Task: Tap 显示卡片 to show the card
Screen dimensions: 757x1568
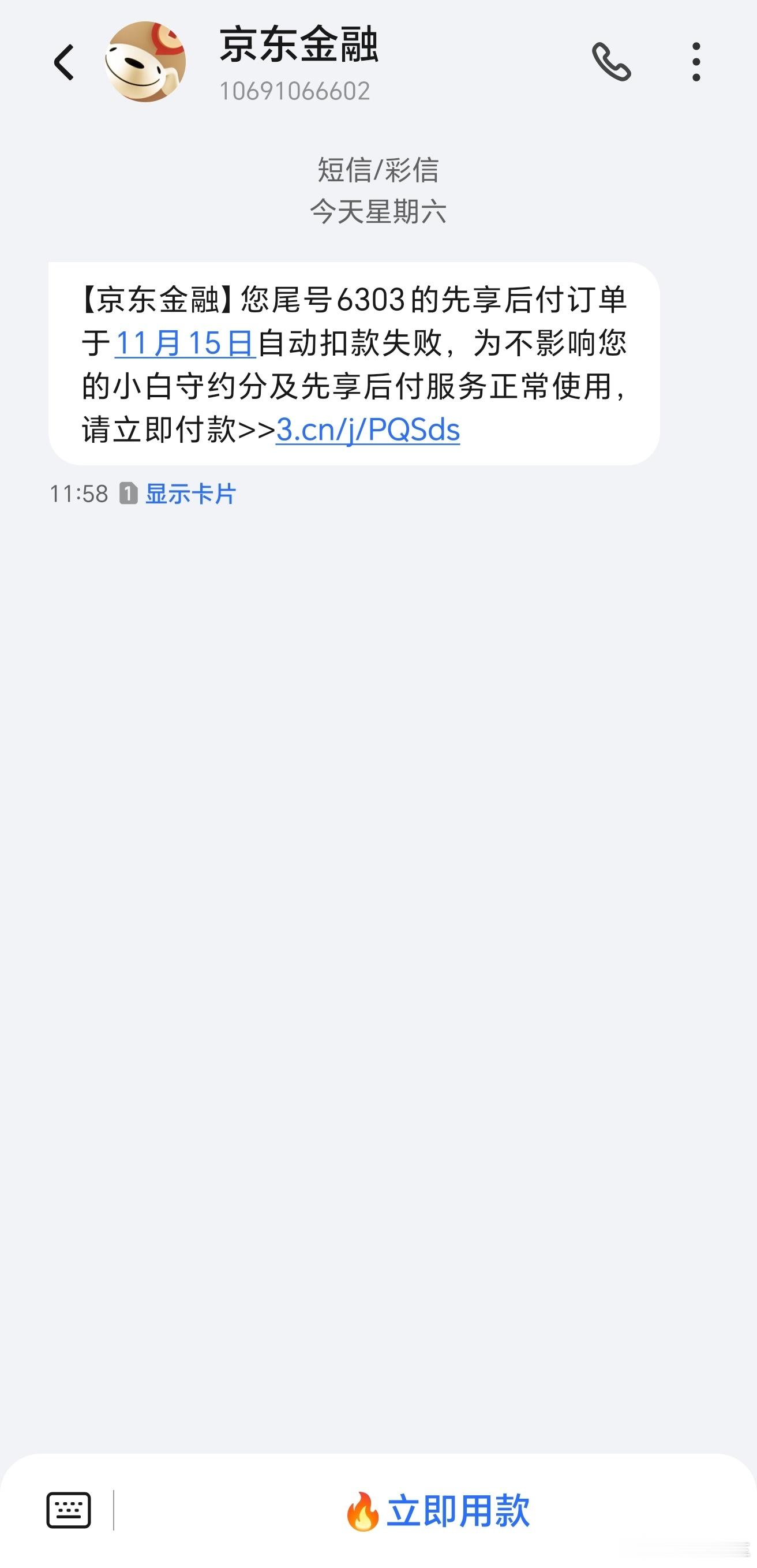Action: pos(191,495)
